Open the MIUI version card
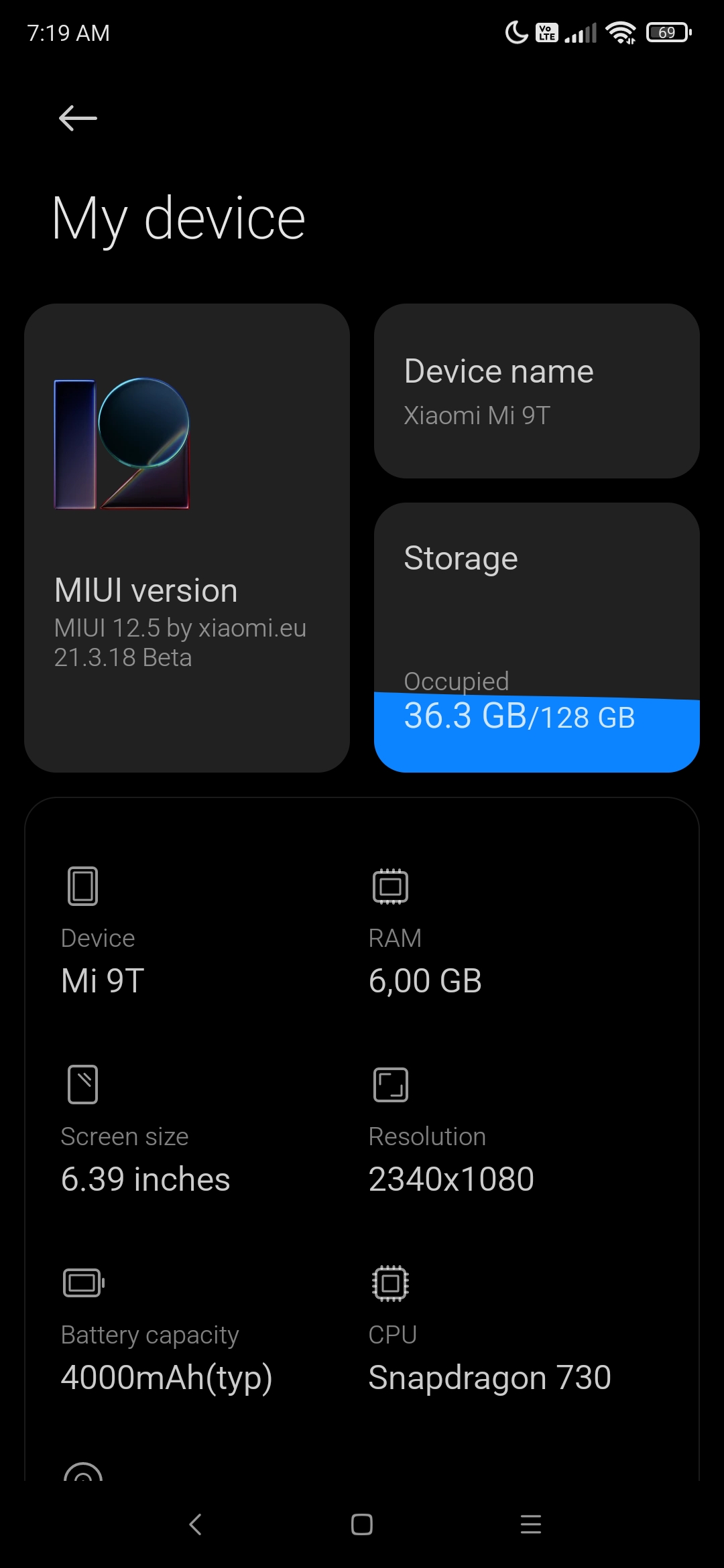 187,538
